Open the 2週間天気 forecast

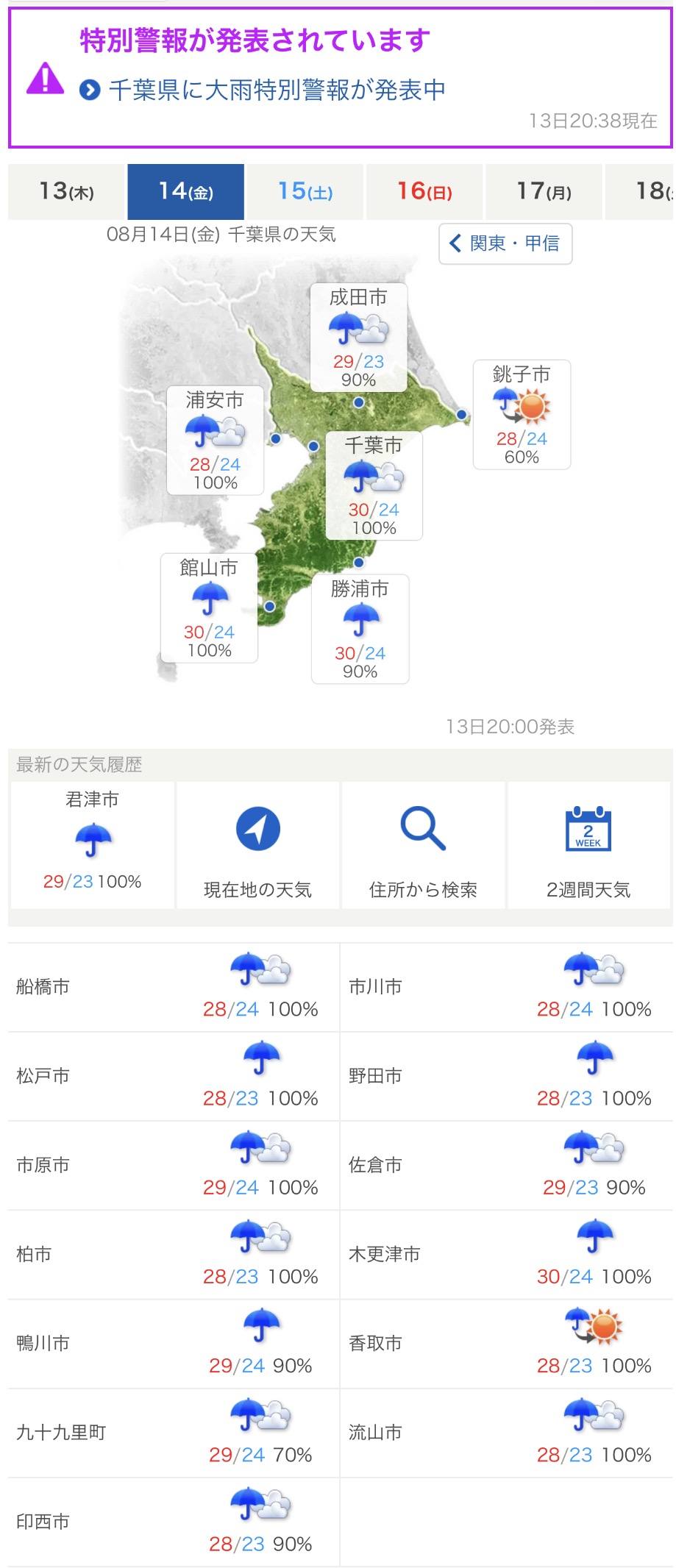(x=588, y=845)
